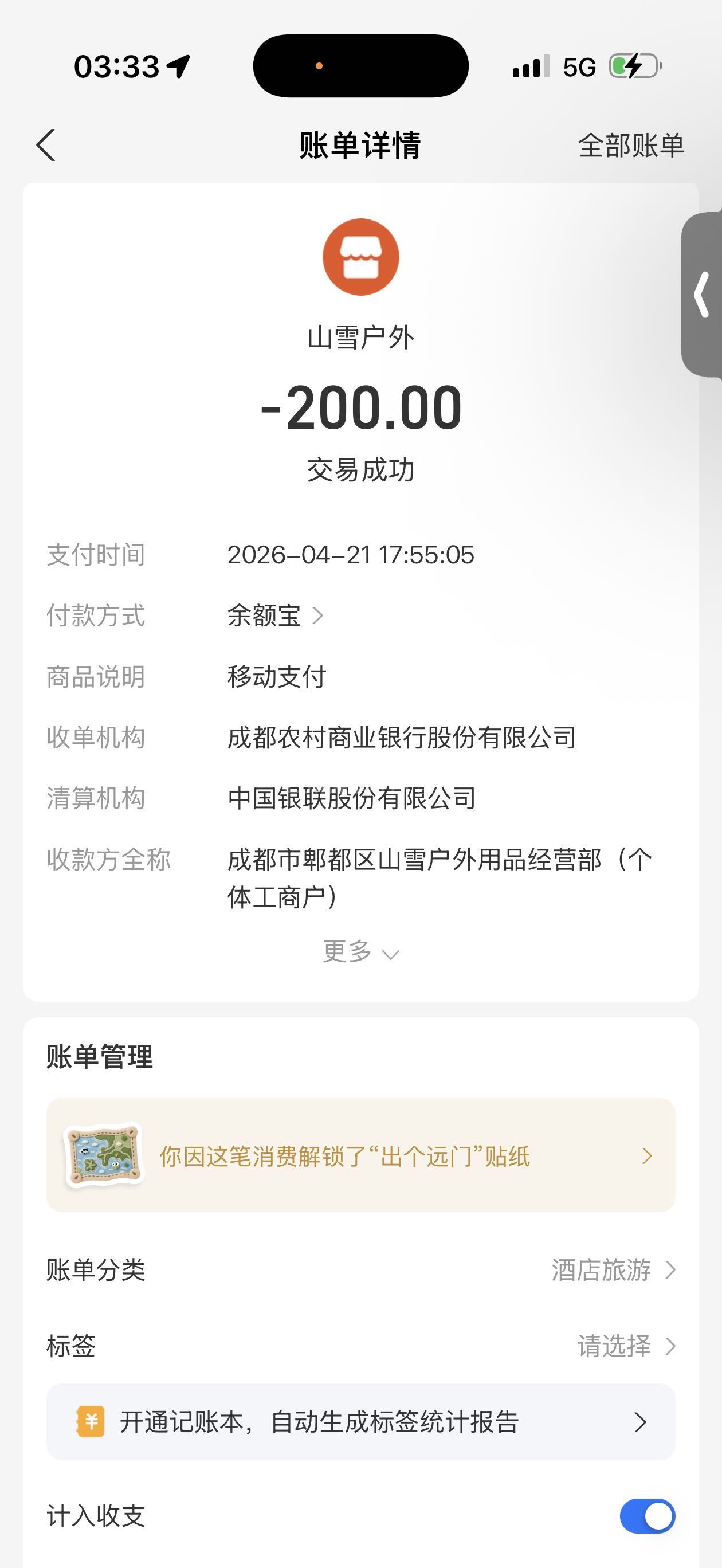
Task: Open the 余额宝 payment method details
Action: [275, 616]
